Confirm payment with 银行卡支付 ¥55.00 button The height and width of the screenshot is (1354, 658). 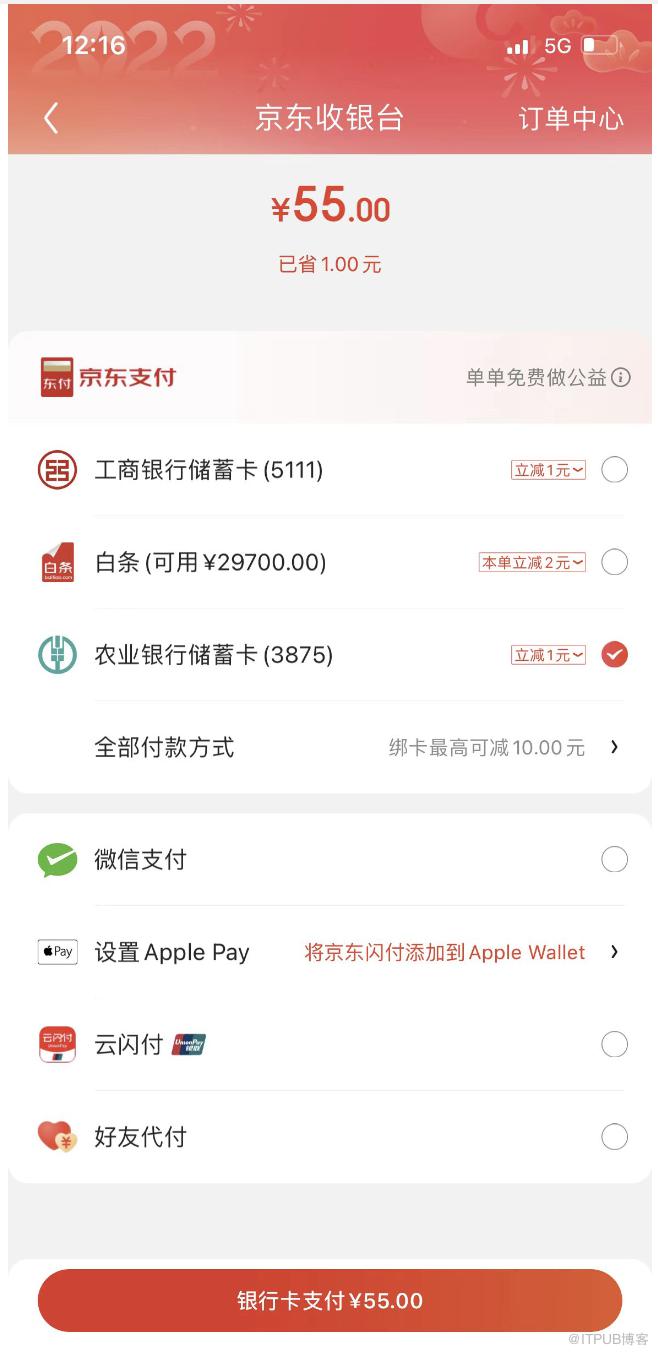pos(329,1300)
